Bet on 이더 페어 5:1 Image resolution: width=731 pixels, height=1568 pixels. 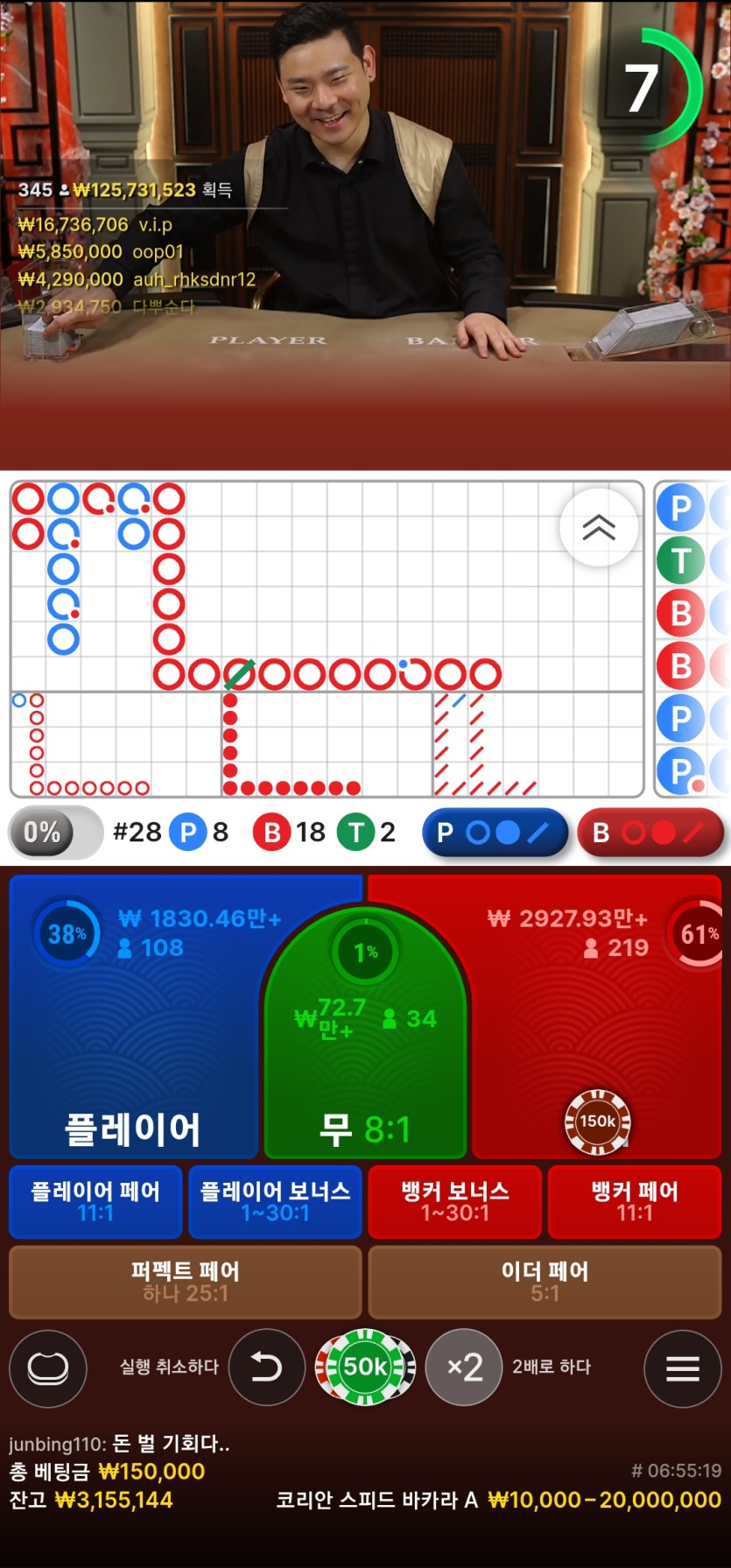click(x=545, y=1282)
